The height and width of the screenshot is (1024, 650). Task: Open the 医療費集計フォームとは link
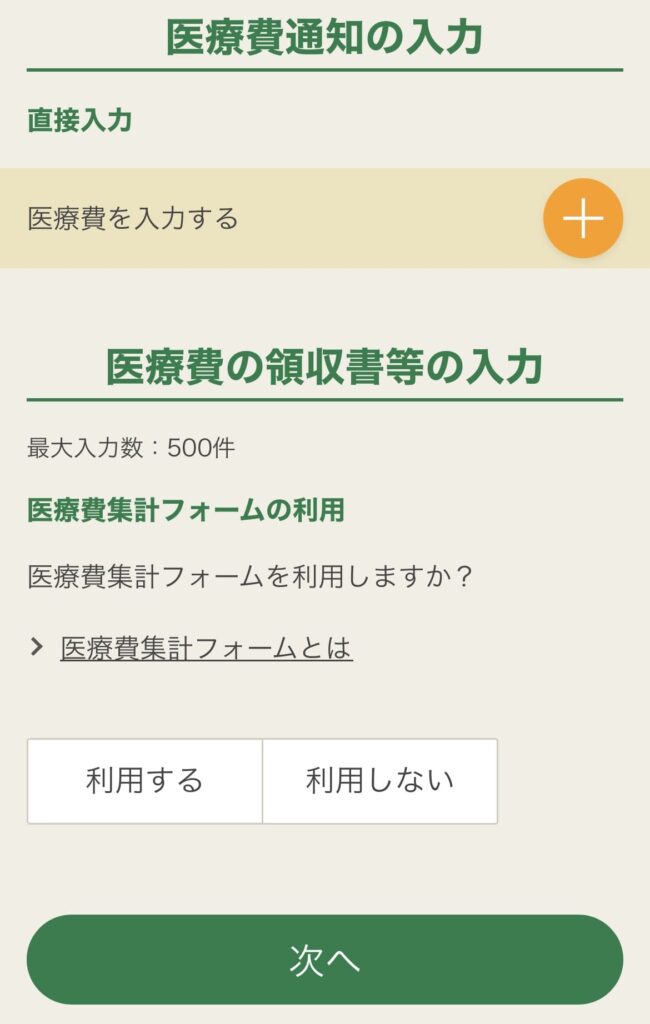(x=206, y=648)
